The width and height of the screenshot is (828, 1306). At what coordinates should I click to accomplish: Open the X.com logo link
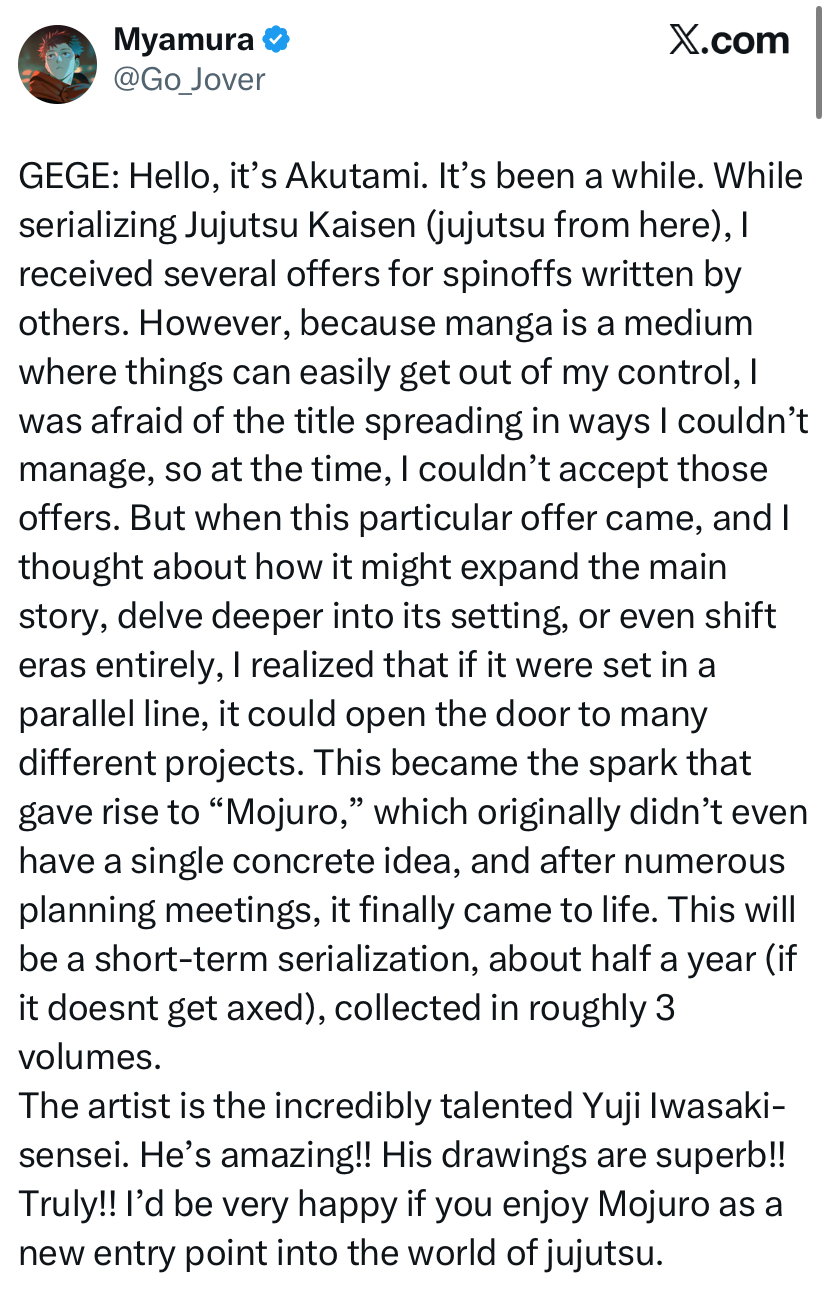point(728,40)
